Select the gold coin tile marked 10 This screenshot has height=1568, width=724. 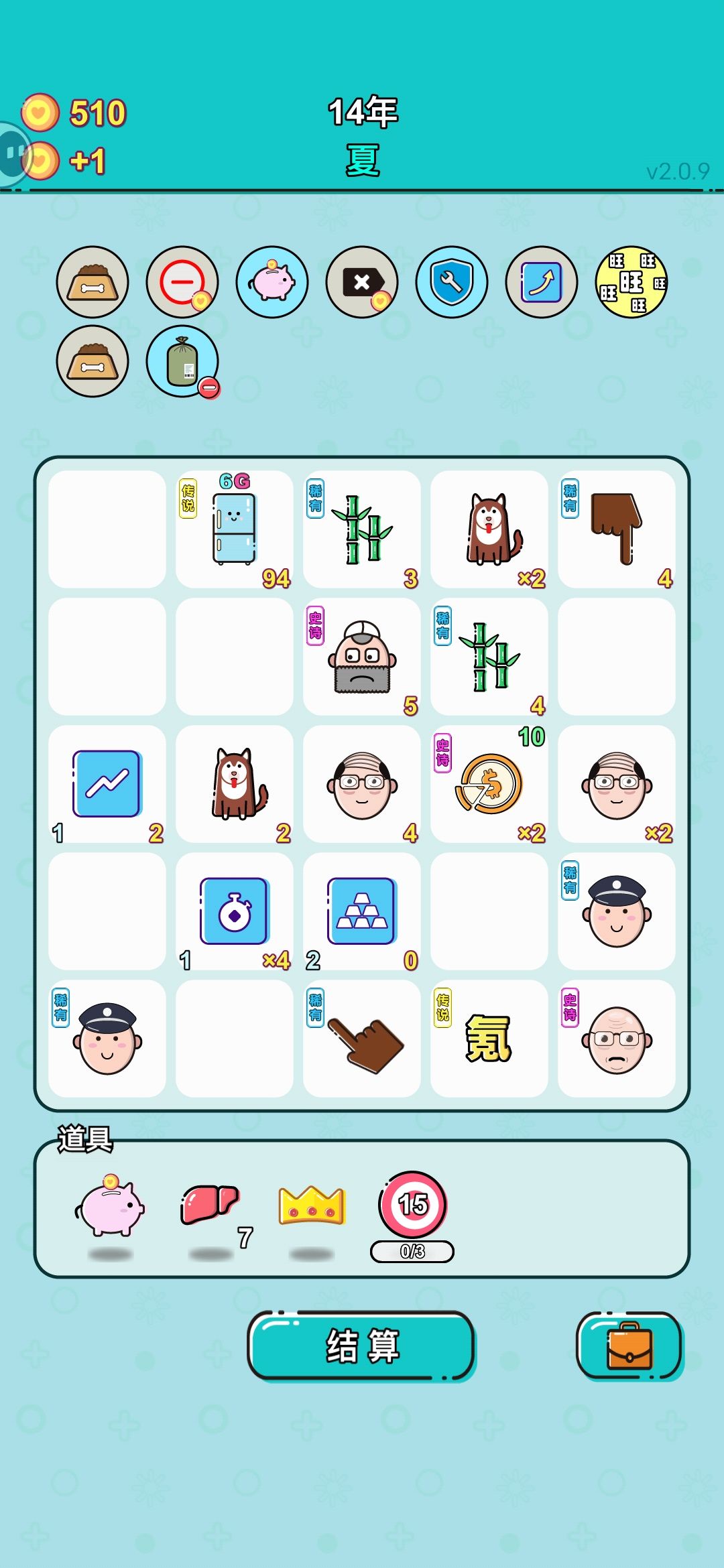(x=489, y=784)
